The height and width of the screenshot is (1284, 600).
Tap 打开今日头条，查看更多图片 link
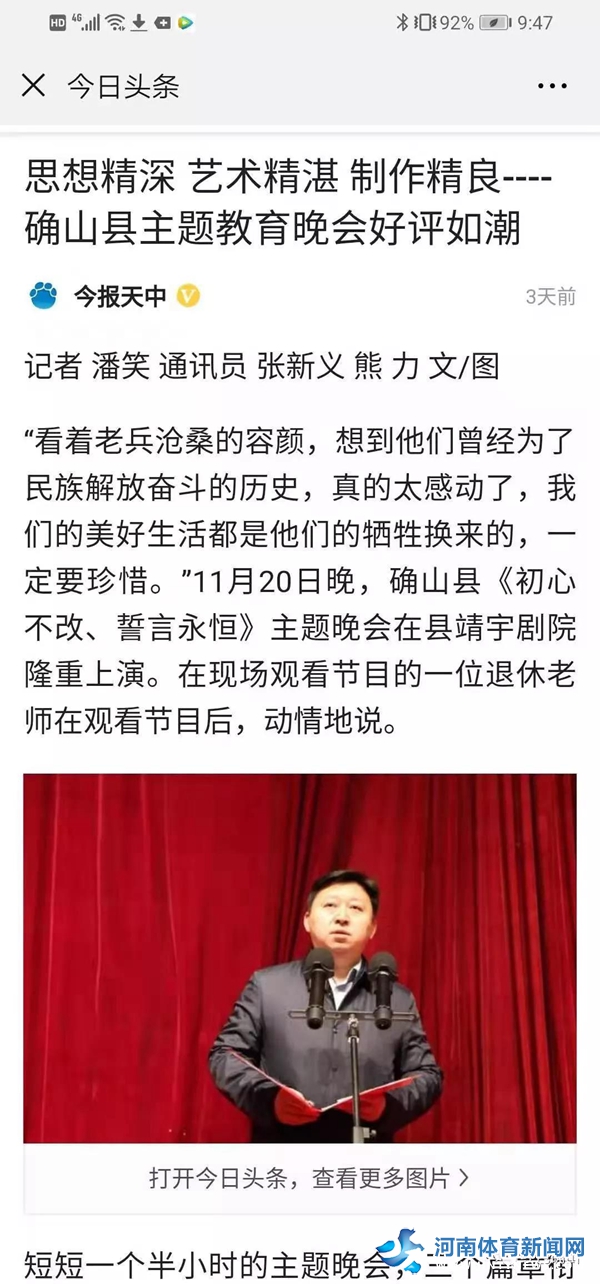(x=308, y=1178)
